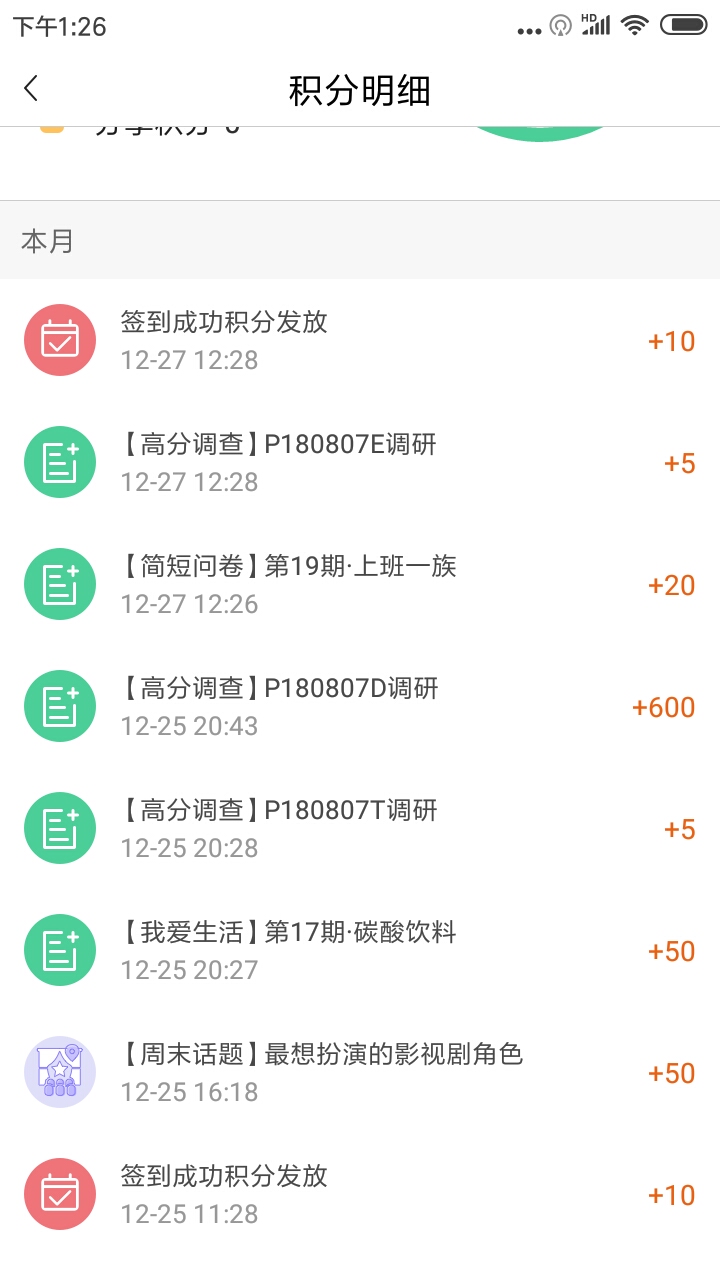Go back from the 积分明细 page

coord(31,89)
